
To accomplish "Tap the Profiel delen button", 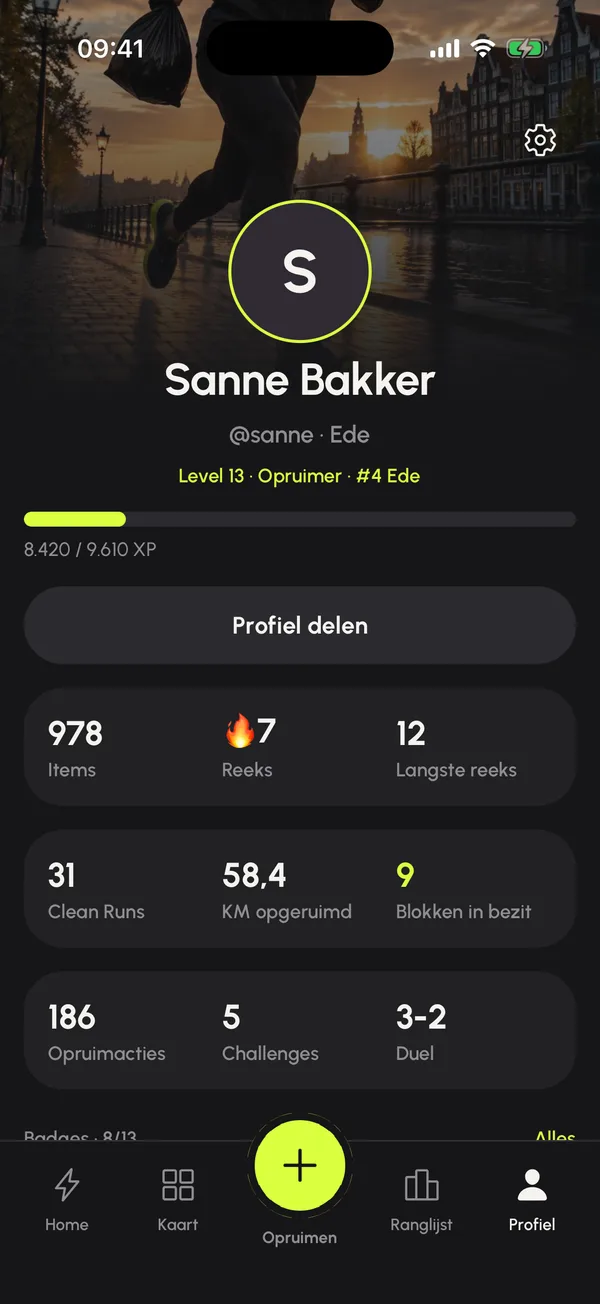I will pyautogui.click(x=300, y=625).
